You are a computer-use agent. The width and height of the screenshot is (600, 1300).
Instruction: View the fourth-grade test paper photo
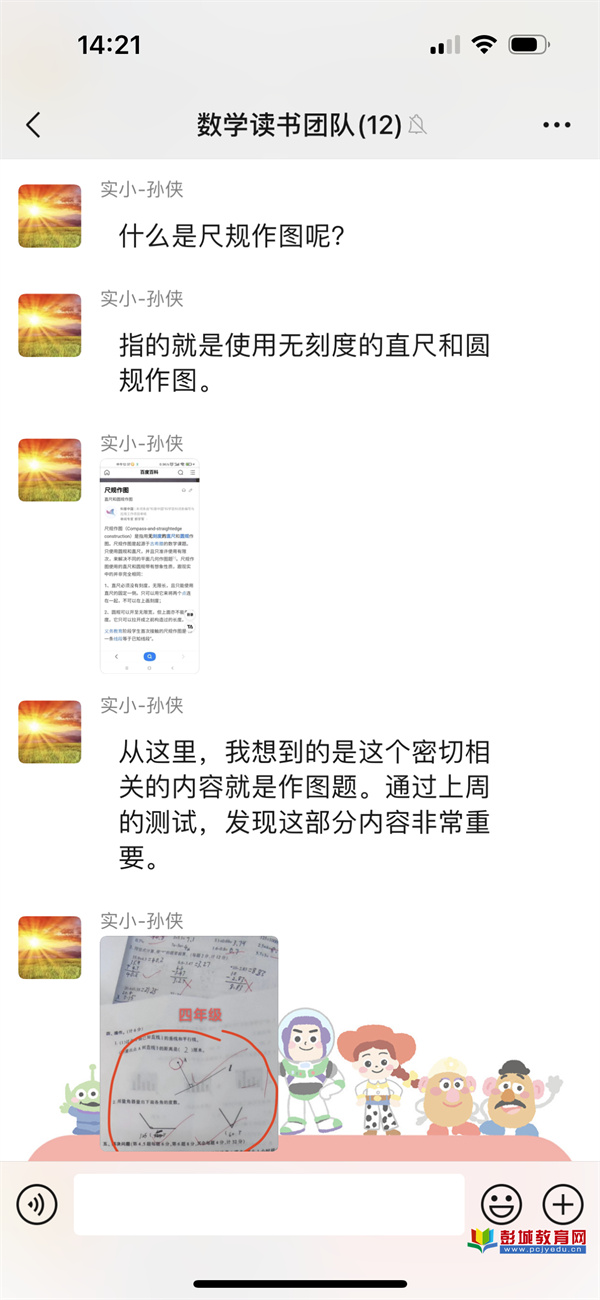[x=189, y=1043]
